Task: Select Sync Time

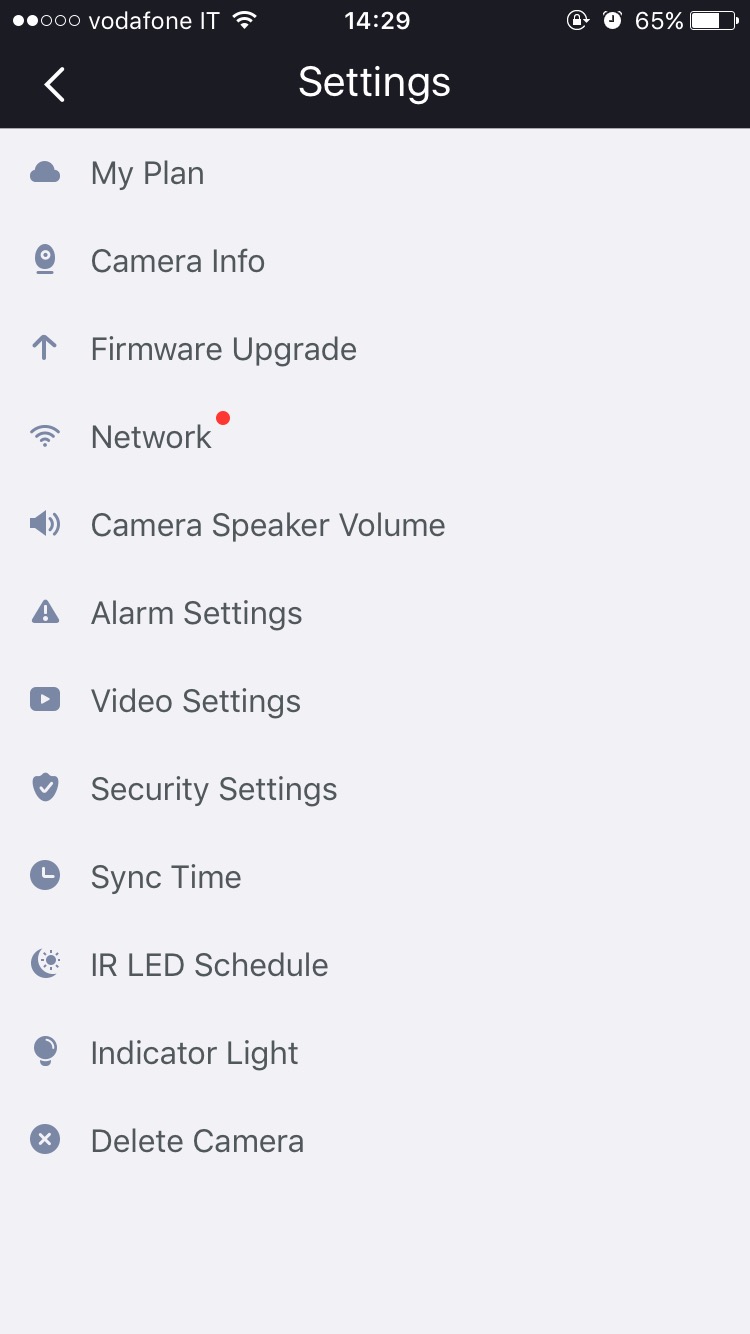Action: point(165,878)
